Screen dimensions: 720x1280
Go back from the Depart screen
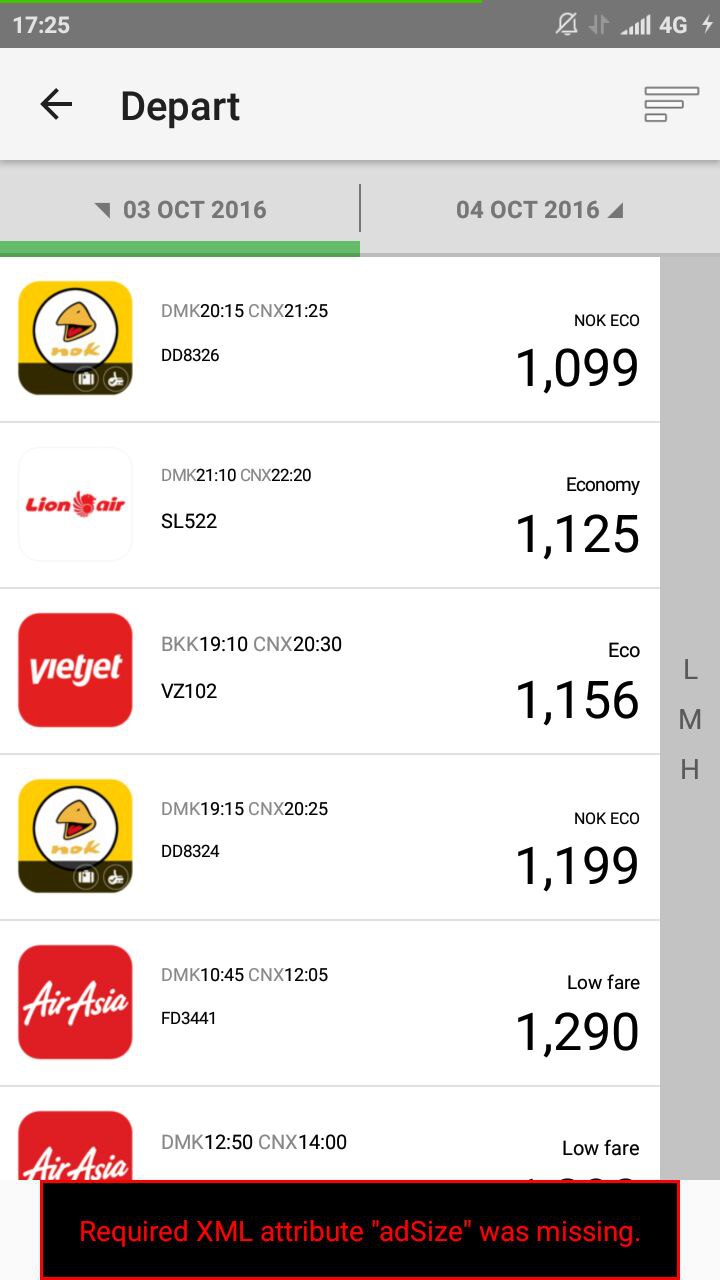pyautogui.click(x=56, y=105)
